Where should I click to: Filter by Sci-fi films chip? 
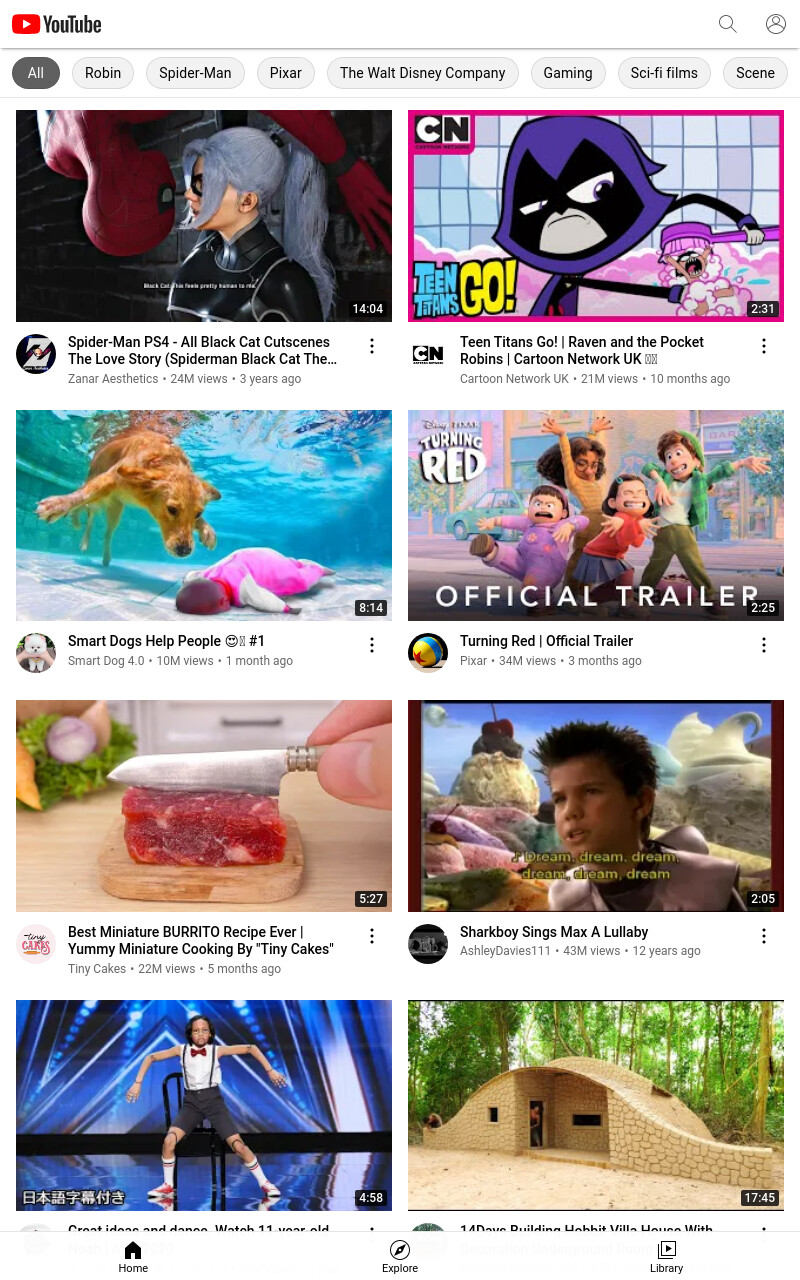point(664,73)
